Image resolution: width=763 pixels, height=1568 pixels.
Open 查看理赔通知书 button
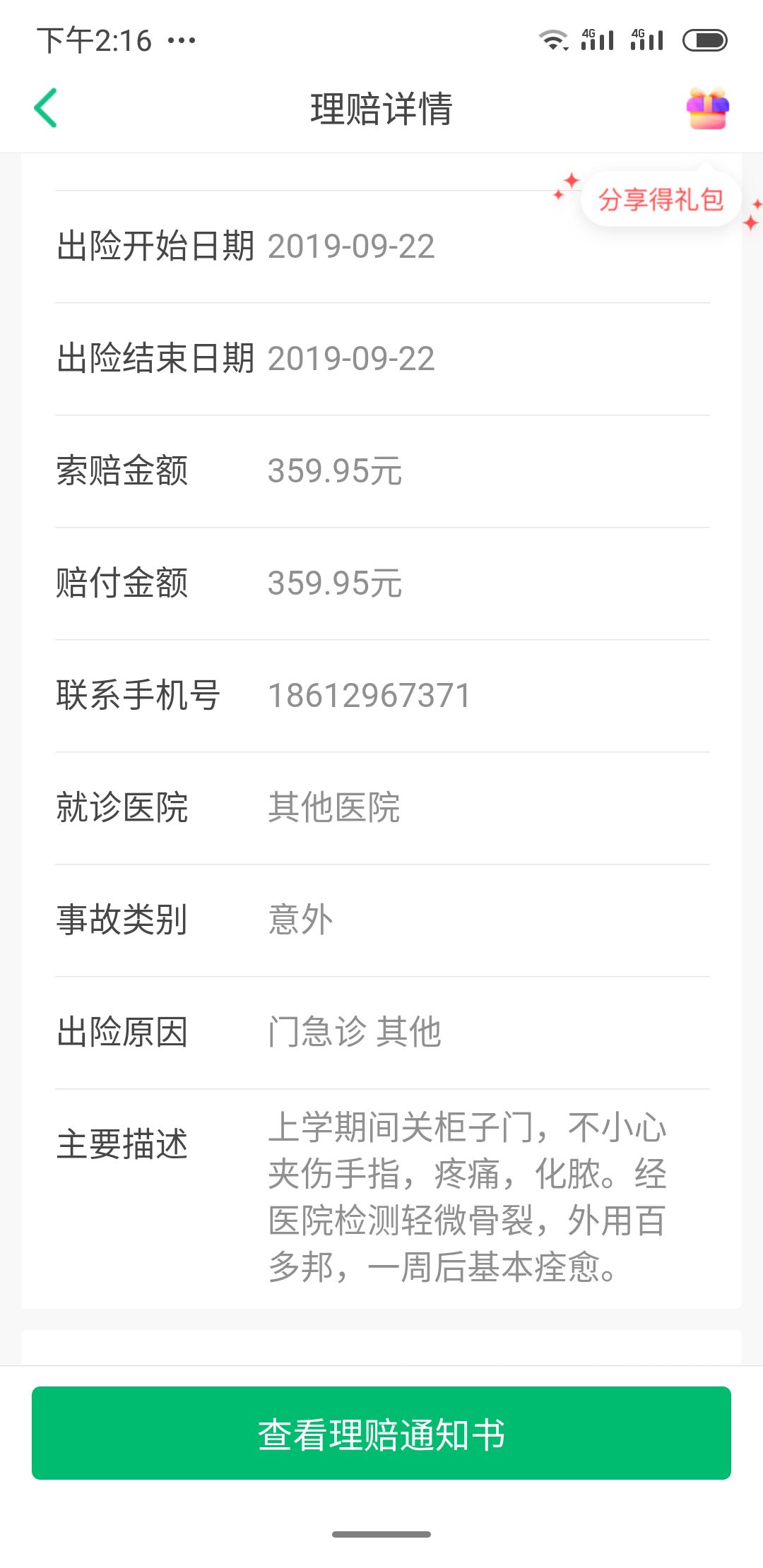[381, 1433]
